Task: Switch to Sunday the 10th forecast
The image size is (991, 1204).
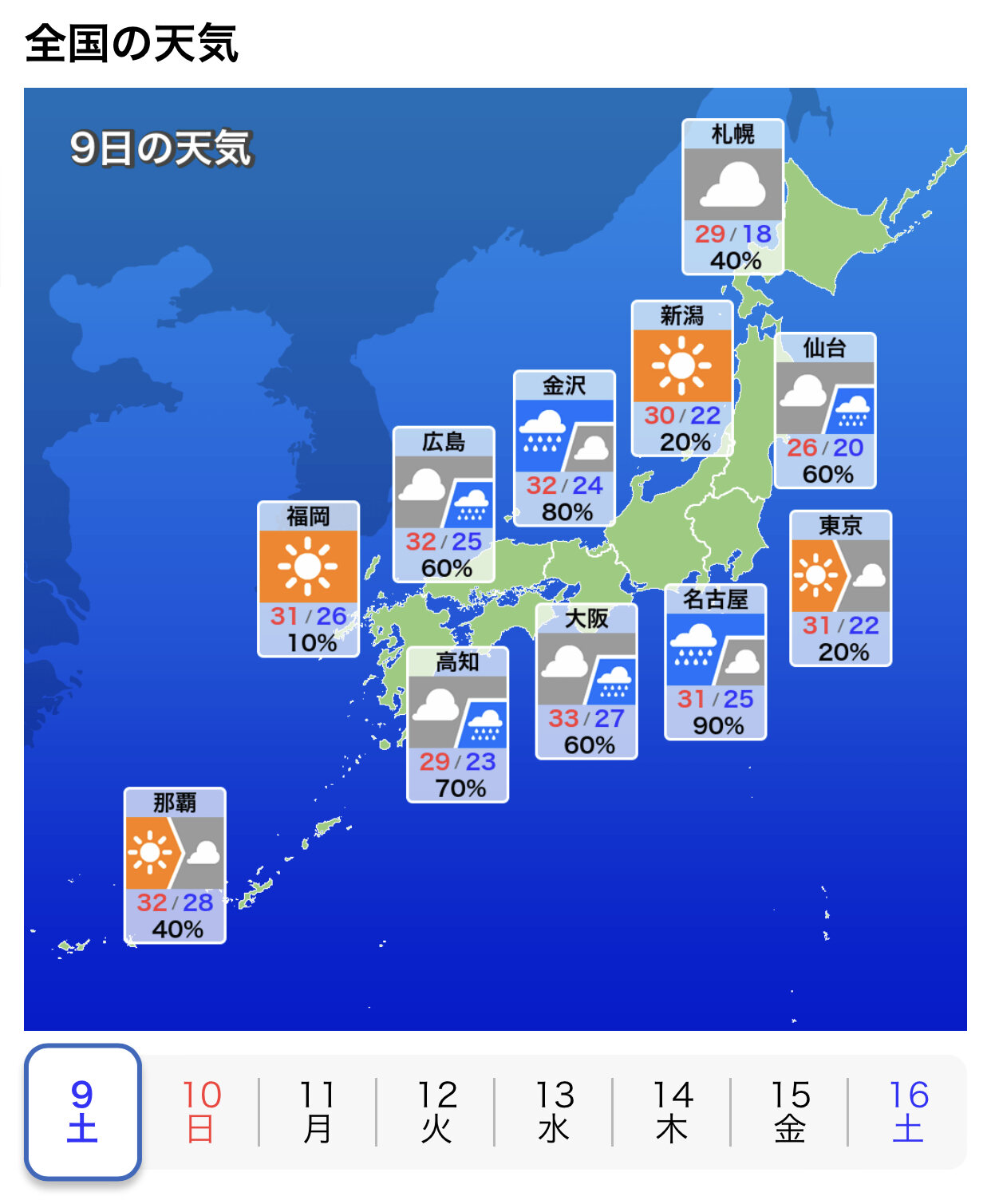Action: click(201, 1111)
